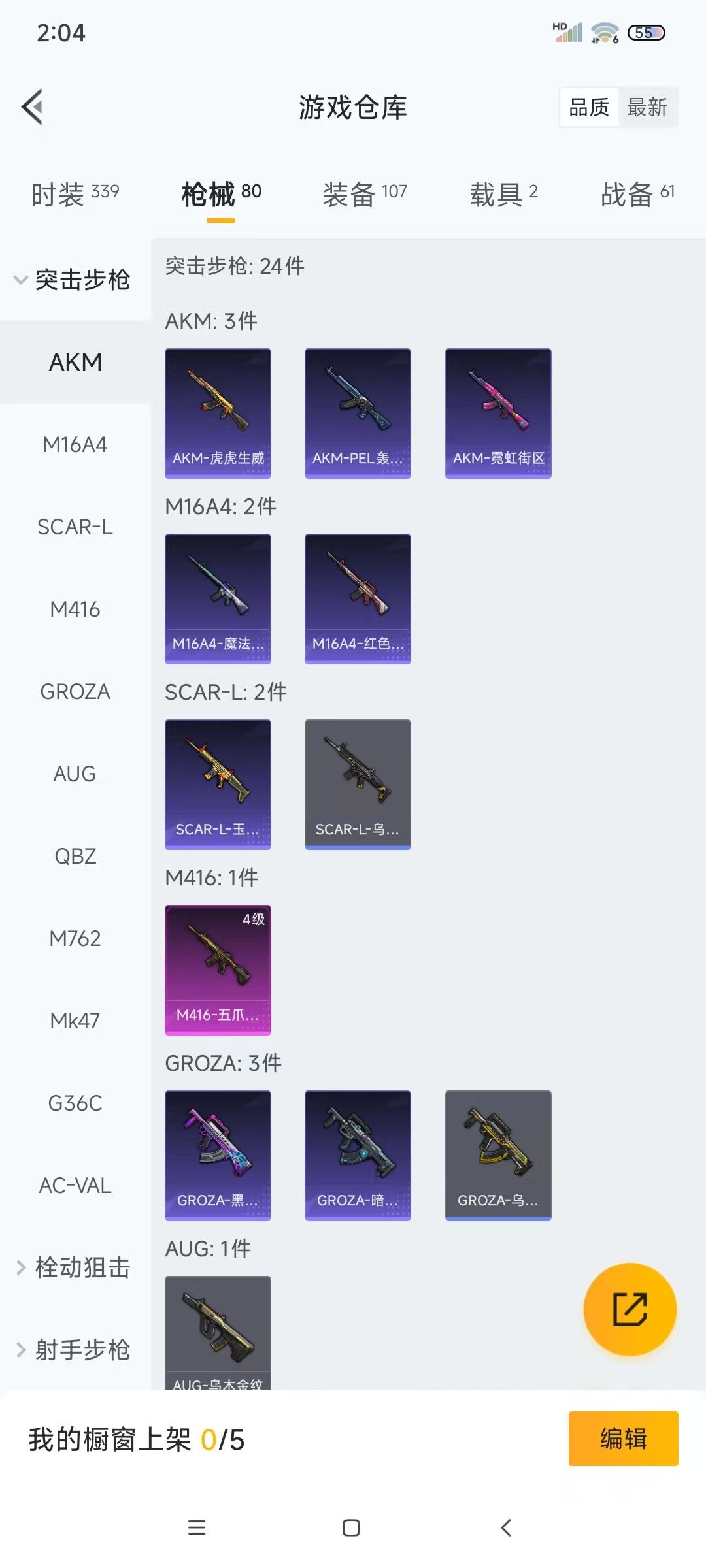Viewport: 706px width, 1568px height.
Task: Collapse the 突击步枪 category
Action: (x=73, y=280)
